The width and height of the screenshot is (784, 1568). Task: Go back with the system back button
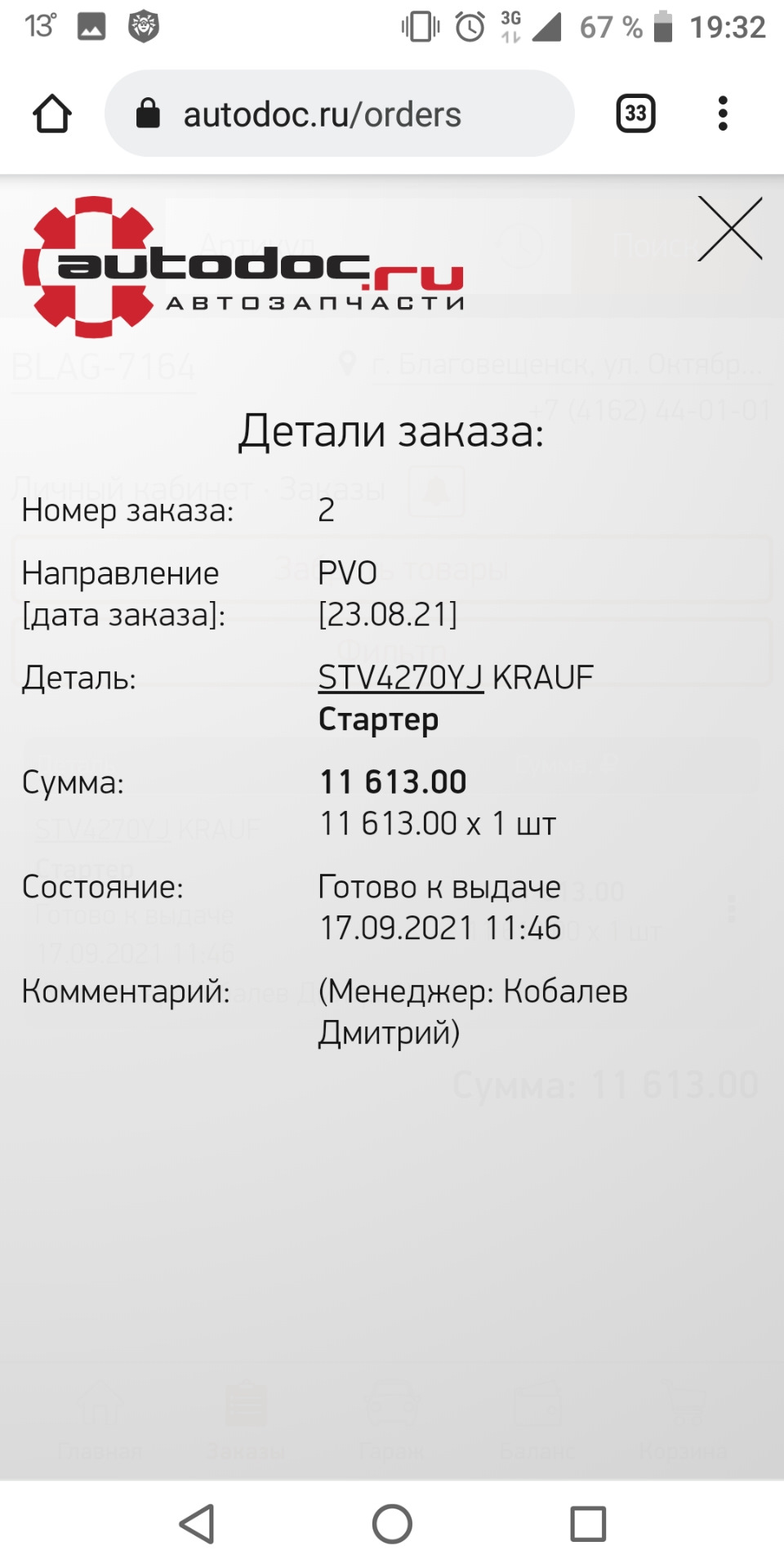tap(198, 1524)
